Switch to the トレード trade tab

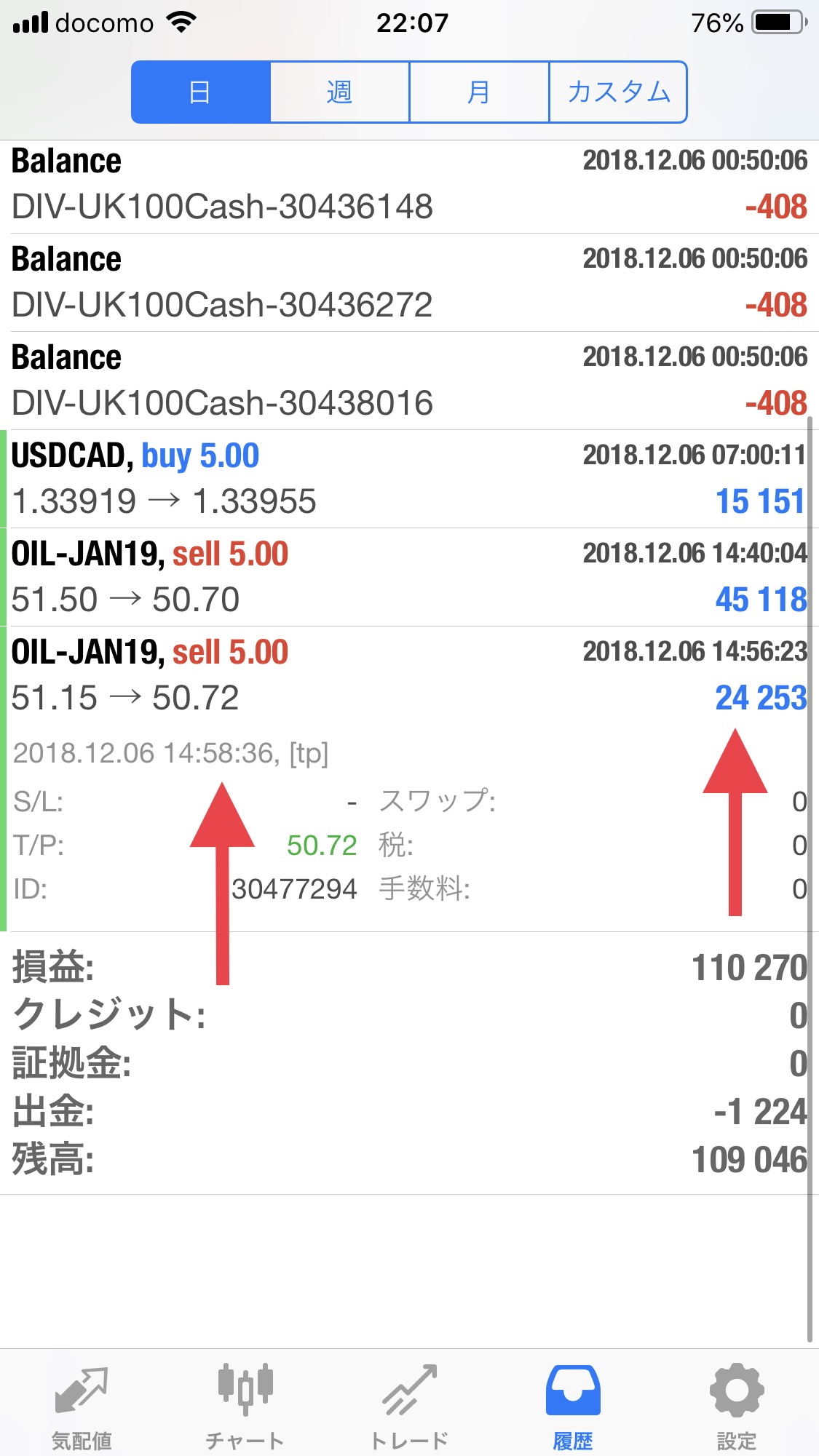click(x=409, y=1404)
